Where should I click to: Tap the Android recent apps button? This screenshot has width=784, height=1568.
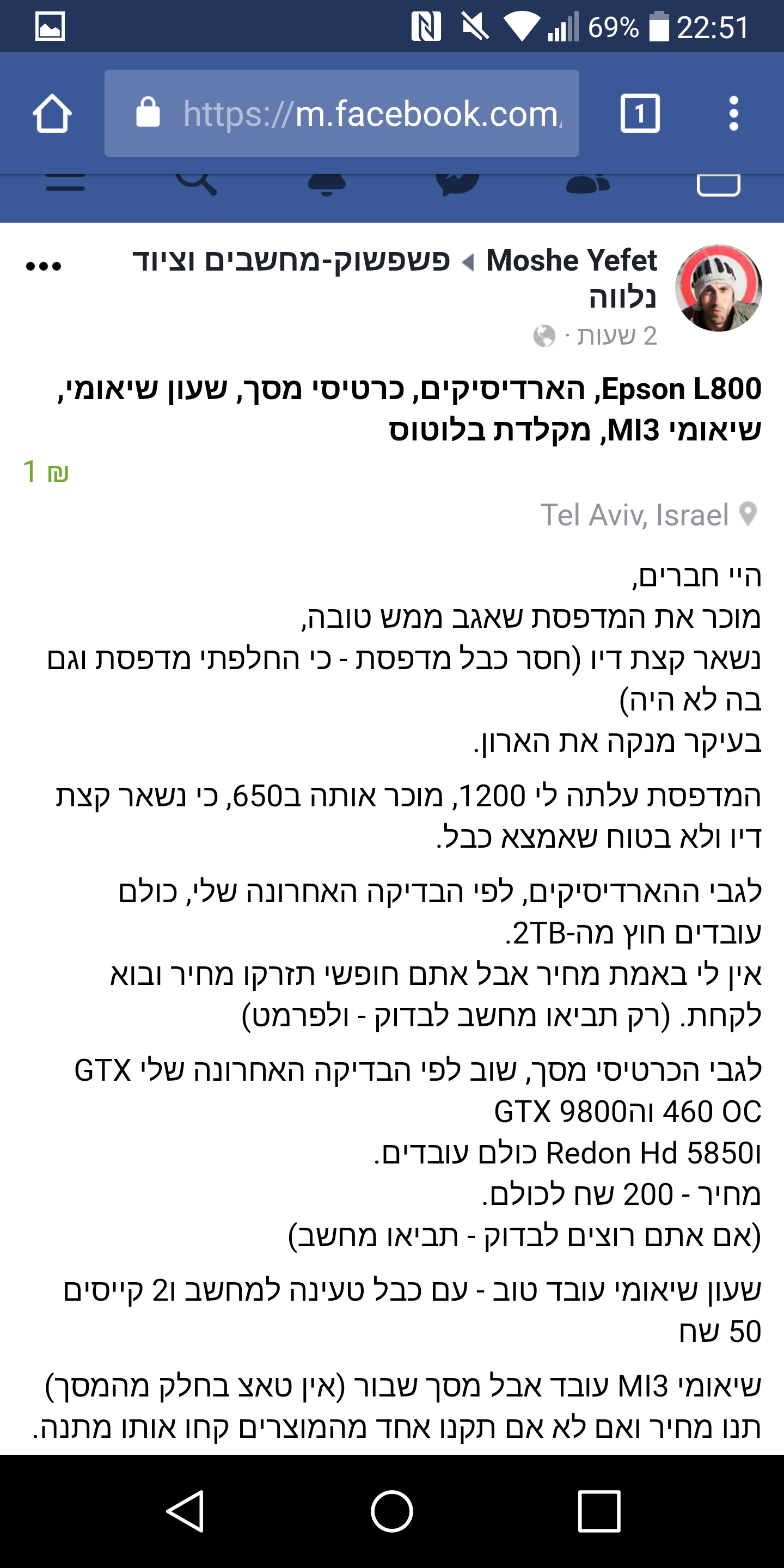pos(599,1511)
